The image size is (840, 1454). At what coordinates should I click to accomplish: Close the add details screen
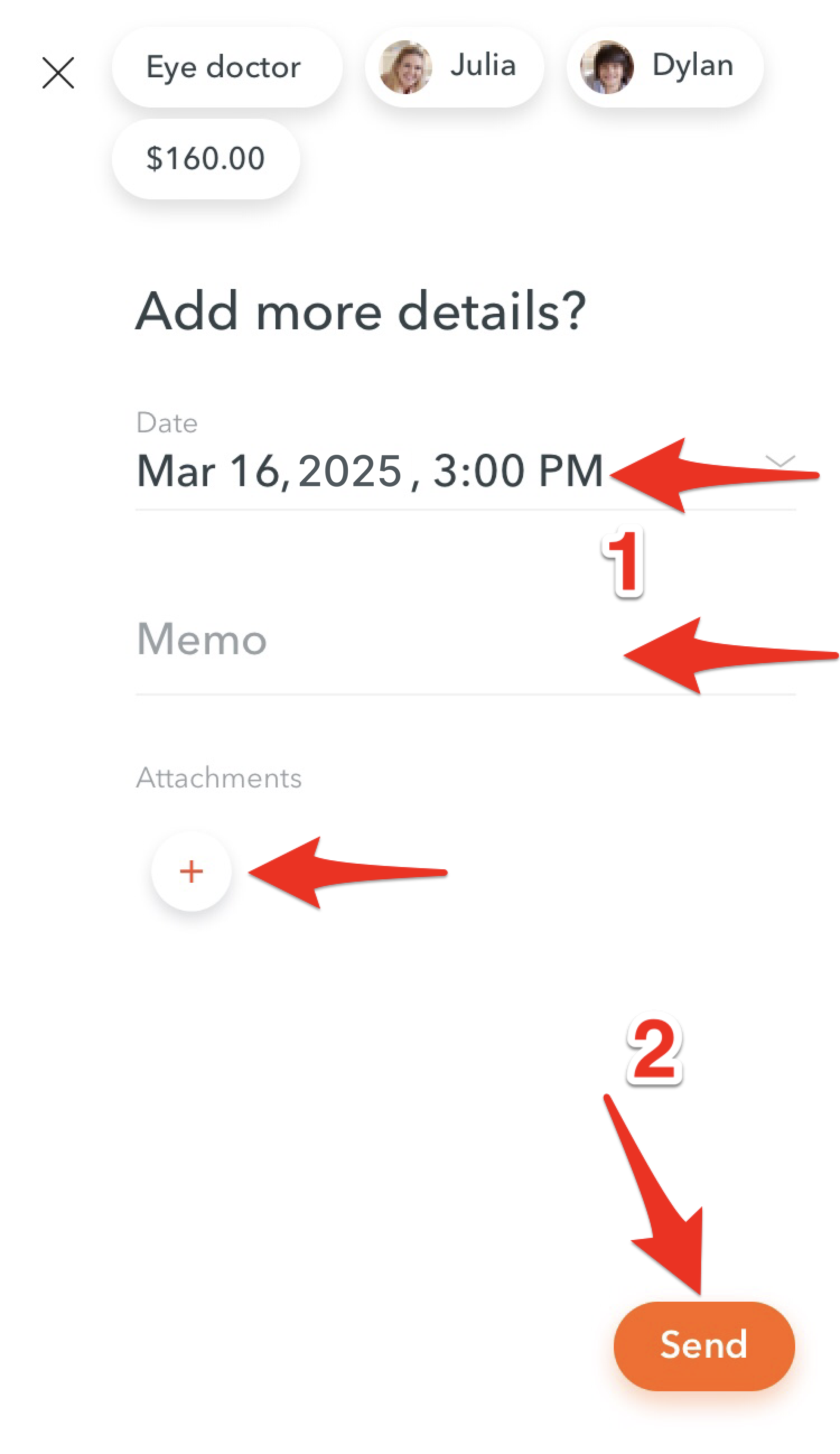click(x=58, y=73)
